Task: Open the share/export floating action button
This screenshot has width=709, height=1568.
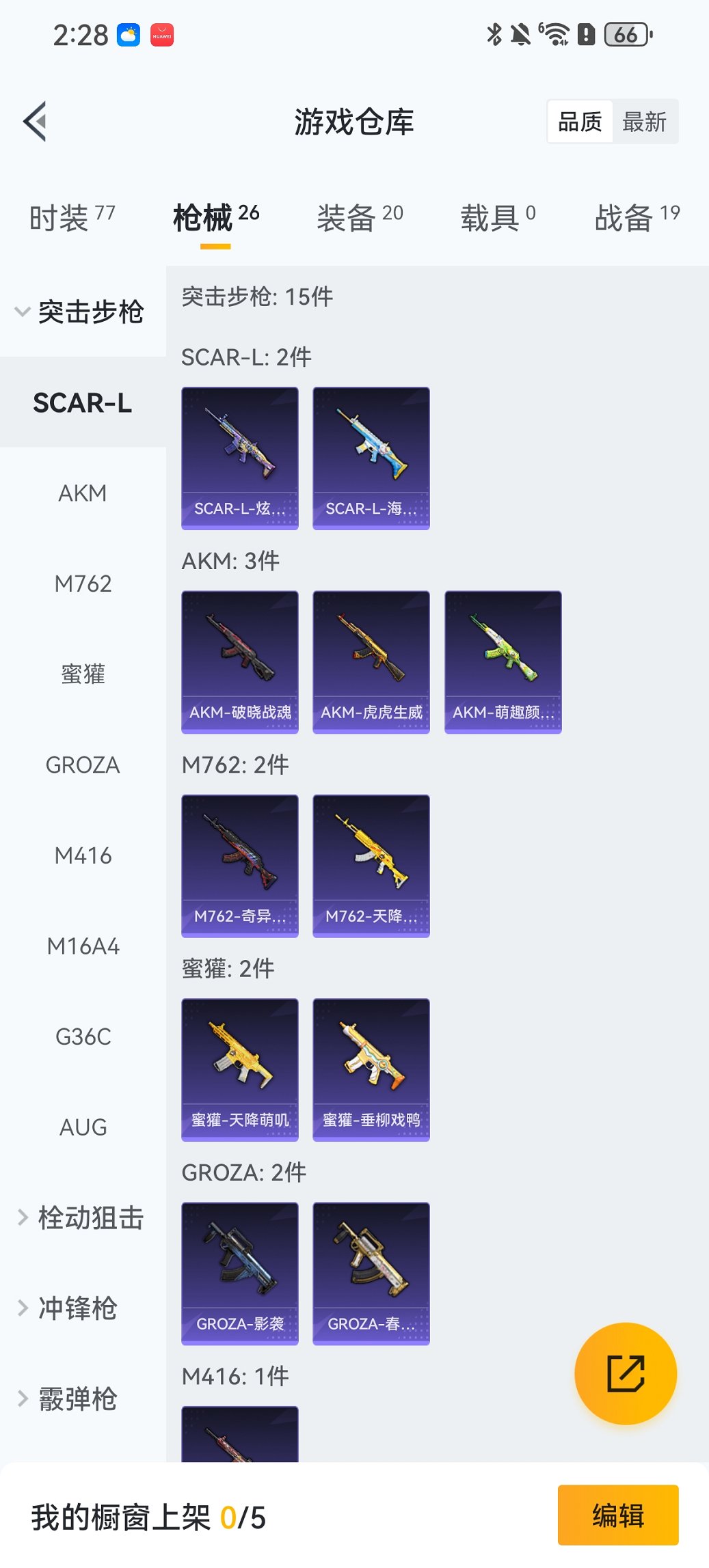Action: (x=624, y=1373)
